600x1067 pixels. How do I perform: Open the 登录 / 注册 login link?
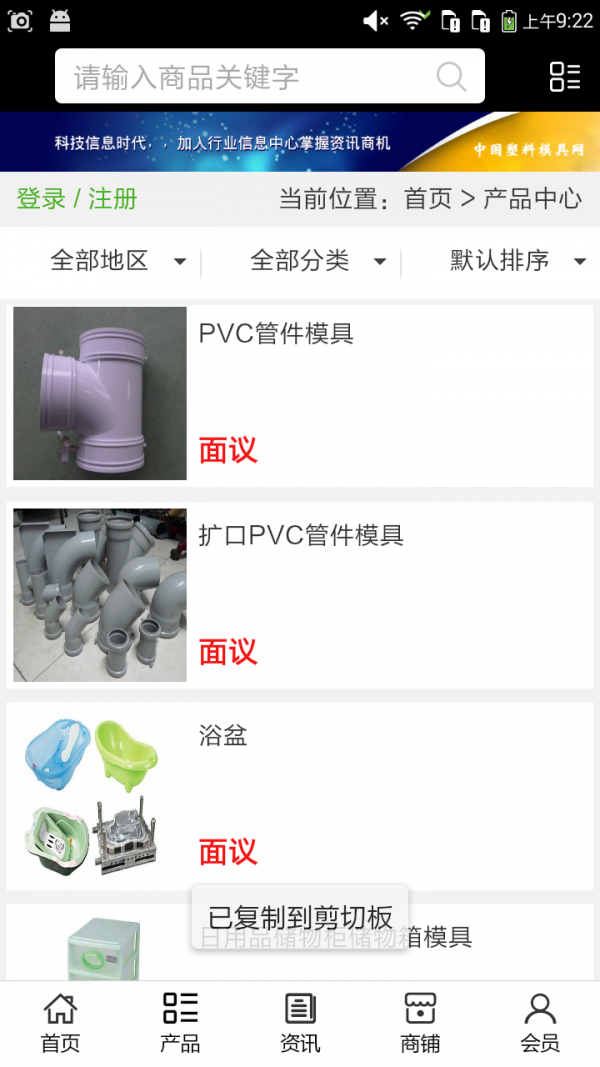(77, 199)
